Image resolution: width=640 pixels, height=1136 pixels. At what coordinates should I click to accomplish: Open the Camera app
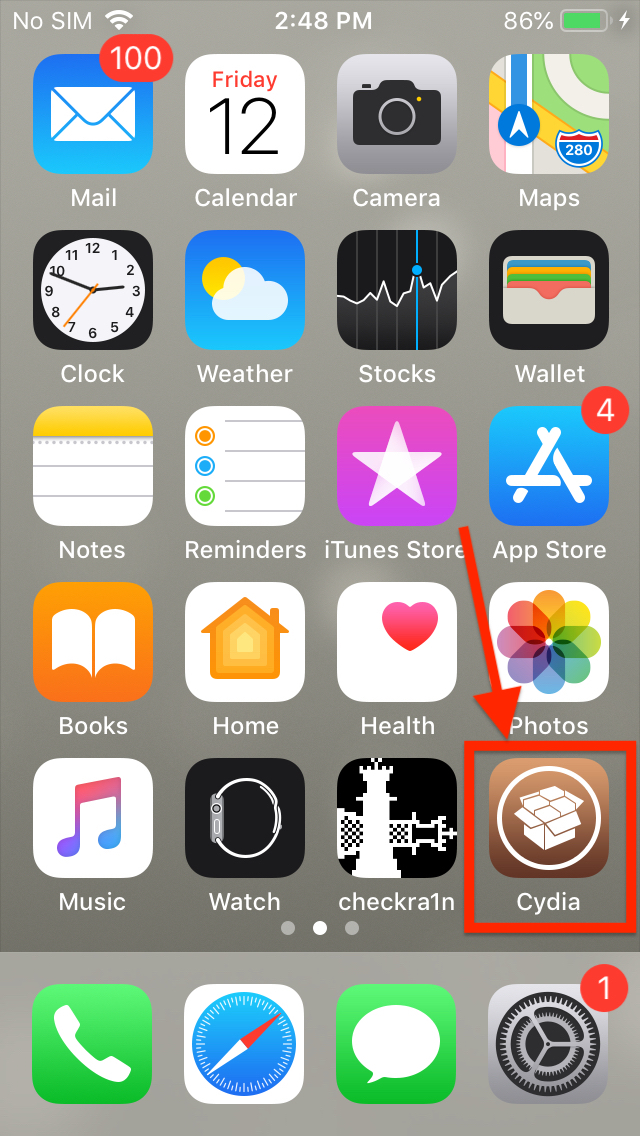(396, 114)
